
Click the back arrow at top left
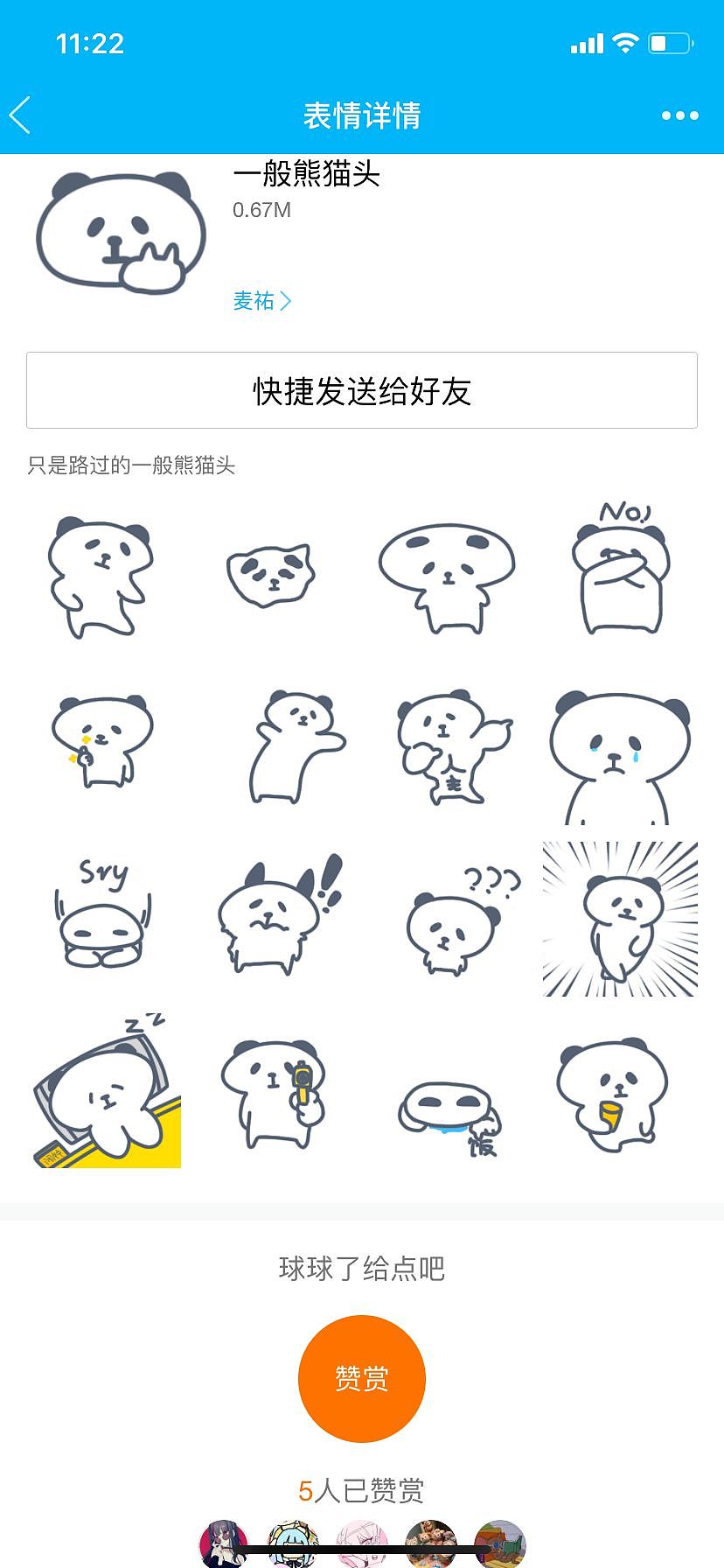(x=19, y=115)
